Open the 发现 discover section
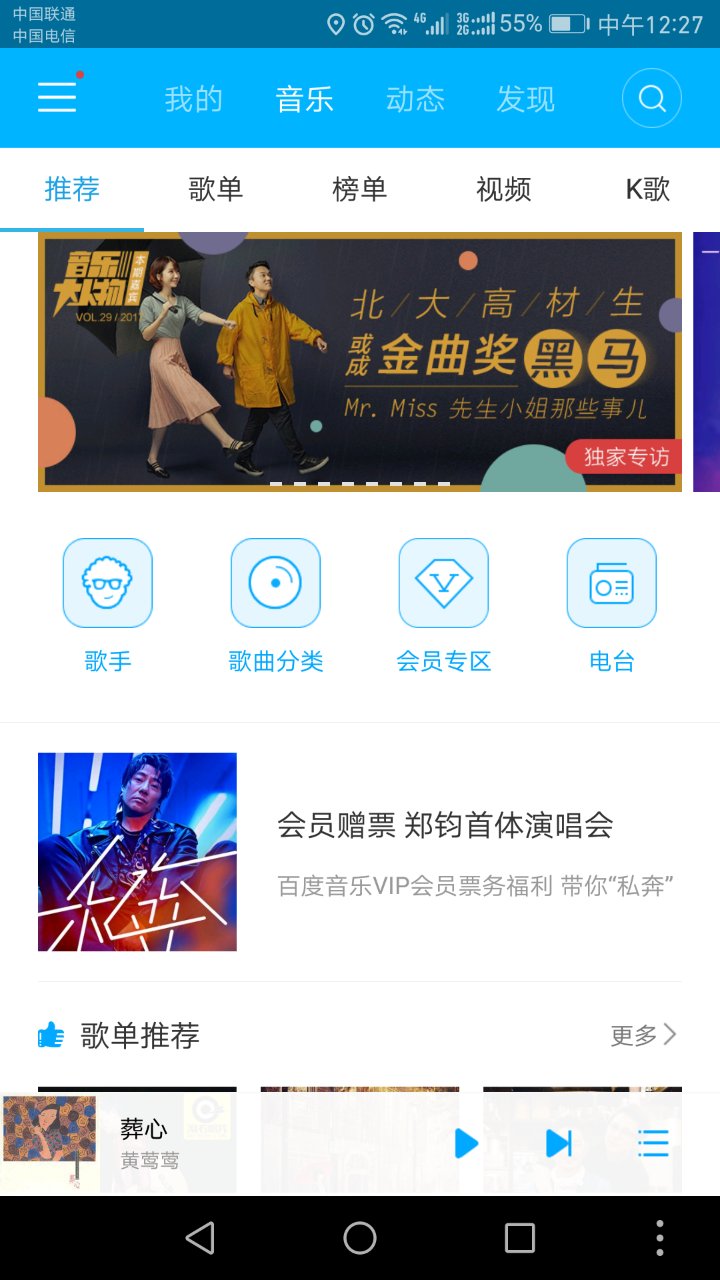The width and height of the screenshot is (720, 1280). click(524, 97)
